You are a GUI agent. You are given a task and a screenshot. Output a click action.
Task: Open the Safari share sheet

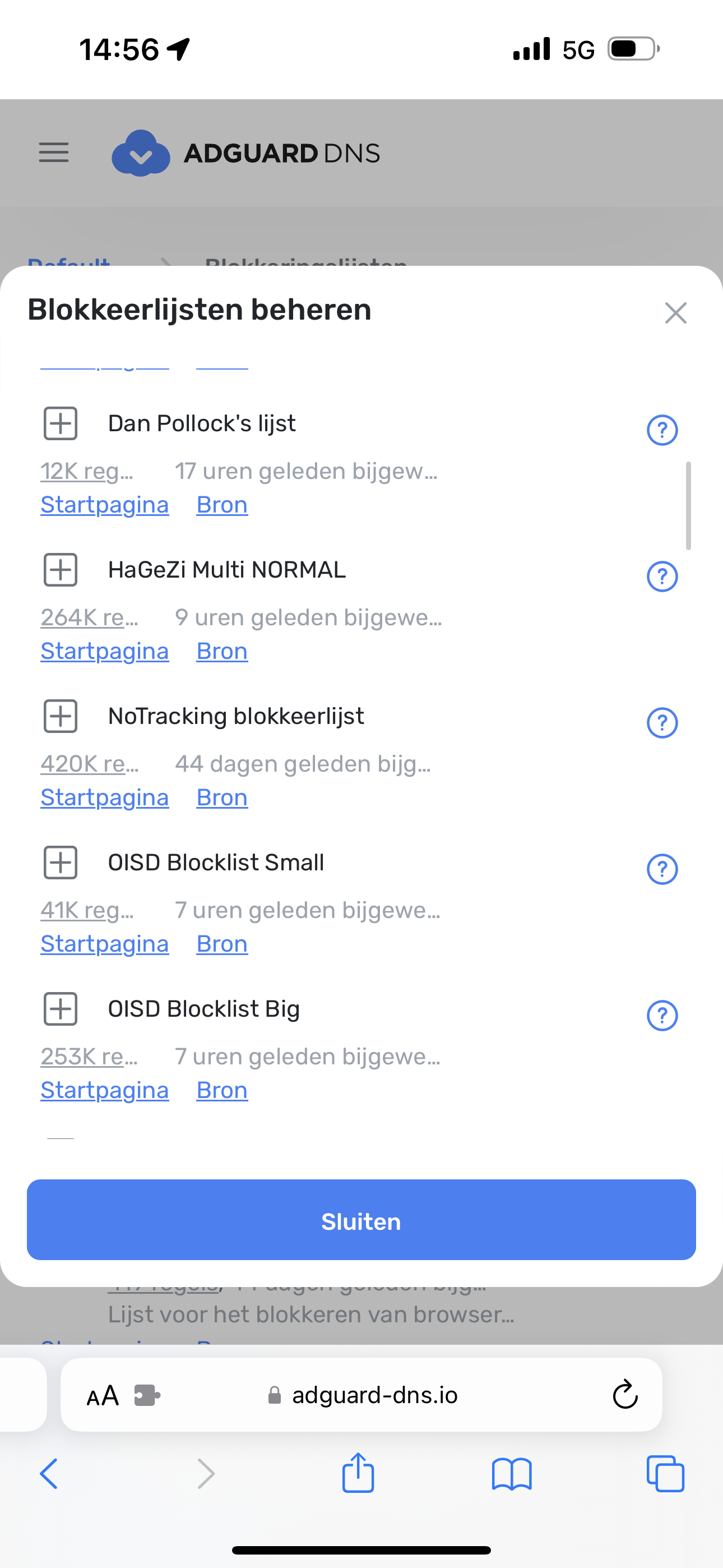[358, 1473]
